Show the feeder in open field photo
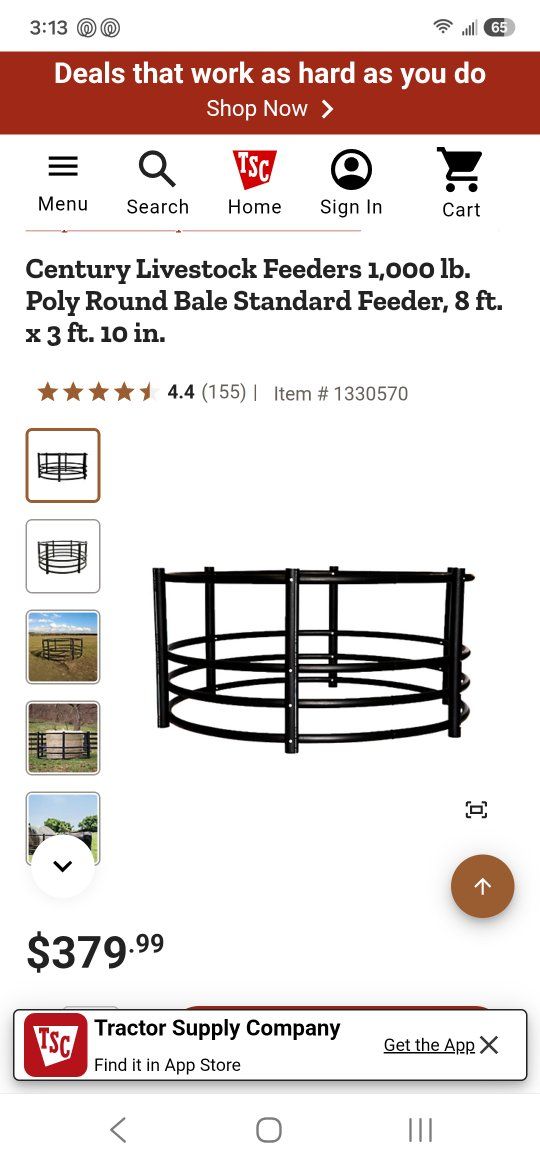The width and height of the screenshot is (540, 1170). tap(63, 647)
